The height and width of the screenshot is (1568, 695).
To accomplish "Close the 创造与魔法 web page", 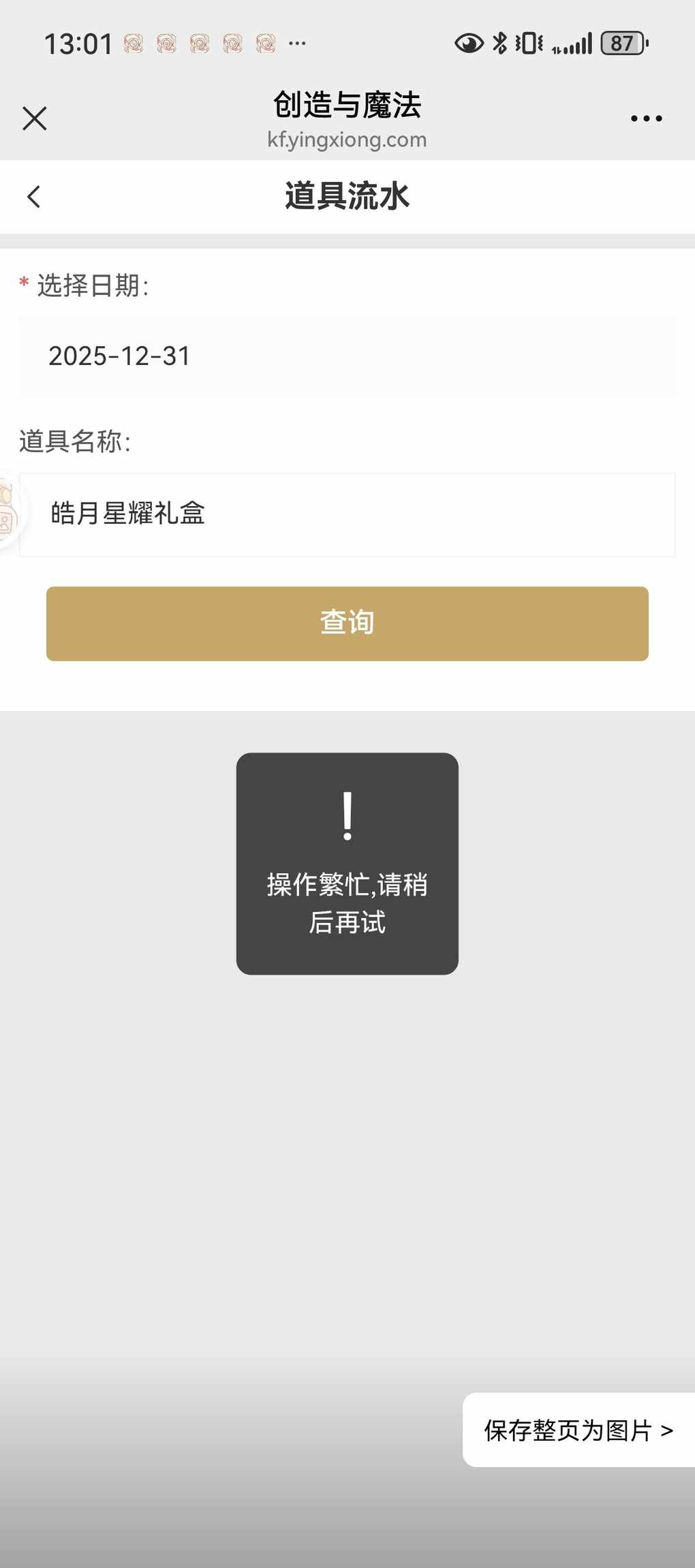I will 34,119.
